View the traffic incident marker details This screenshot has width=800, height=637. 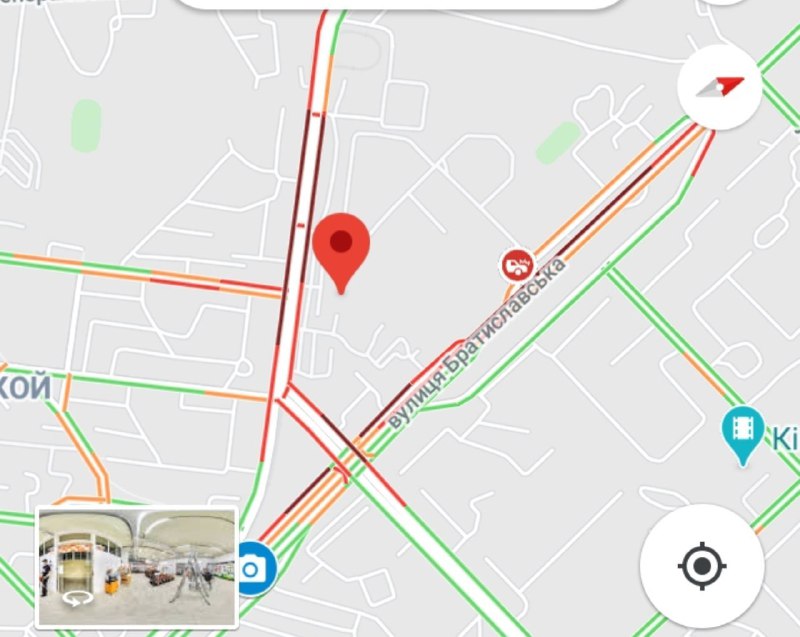click(517, 265)
